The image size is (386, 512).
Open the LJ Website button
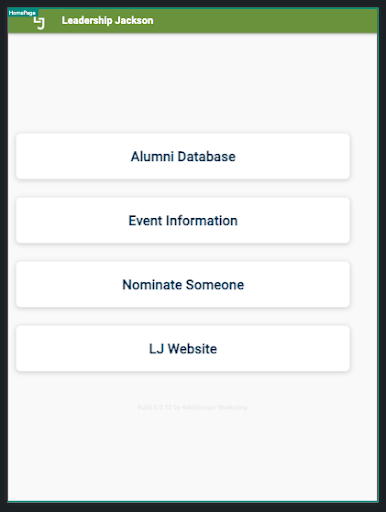pyautogui.click(x=183, y=348)
